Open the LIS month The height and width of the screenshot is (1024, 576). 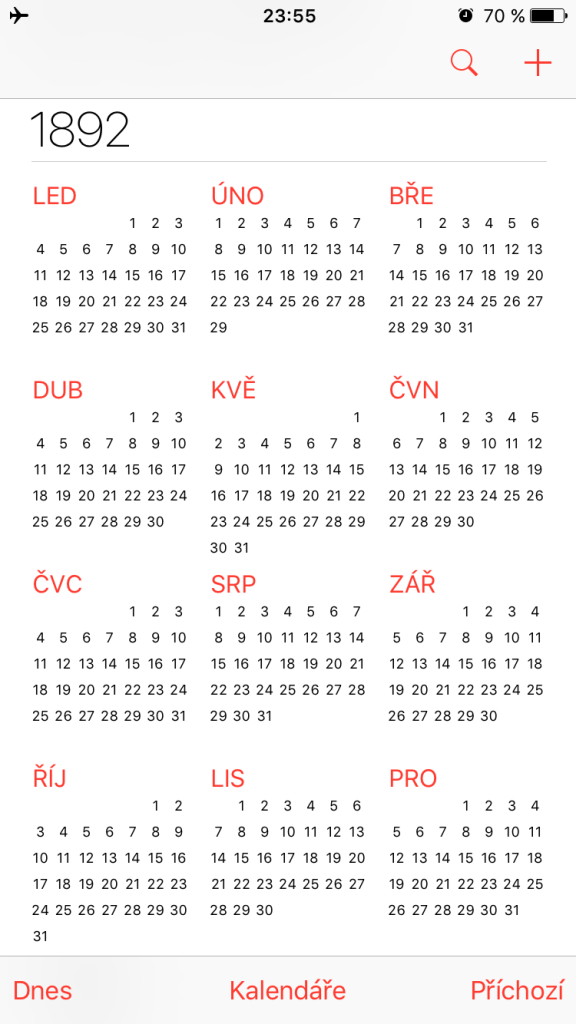228,778
